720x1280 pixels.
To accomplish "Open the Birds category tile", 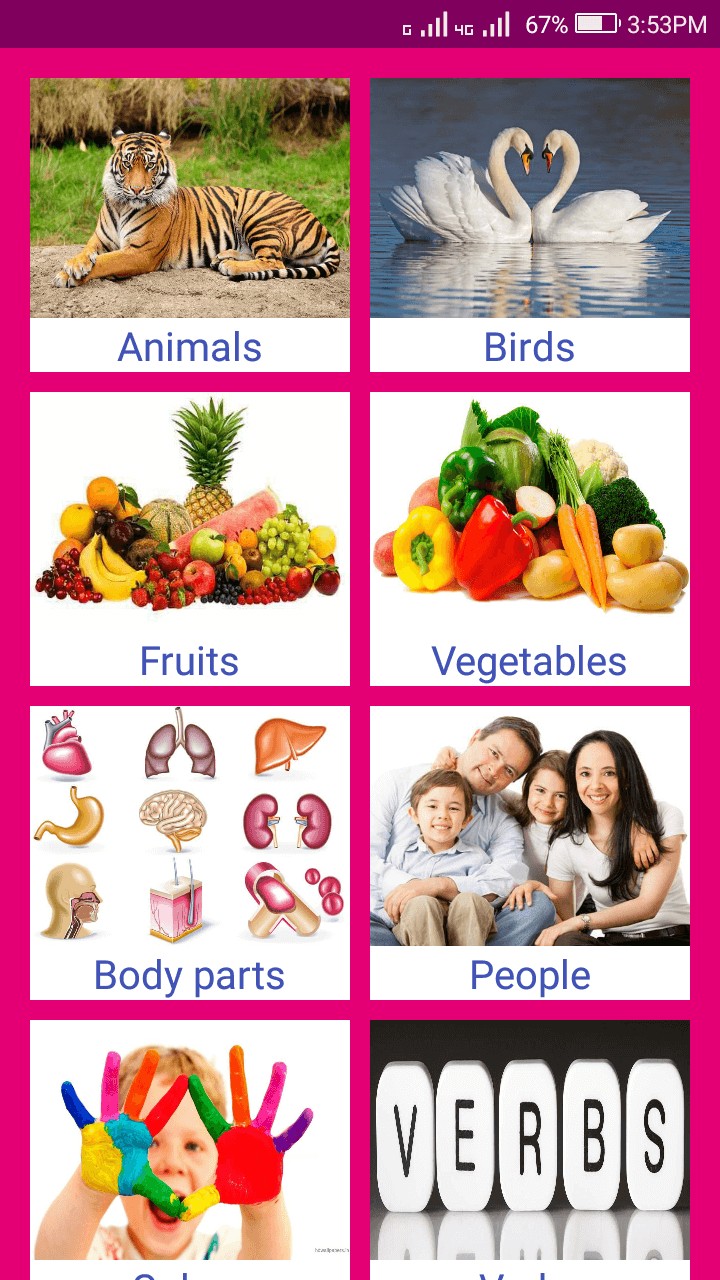I will pos(530,224).
